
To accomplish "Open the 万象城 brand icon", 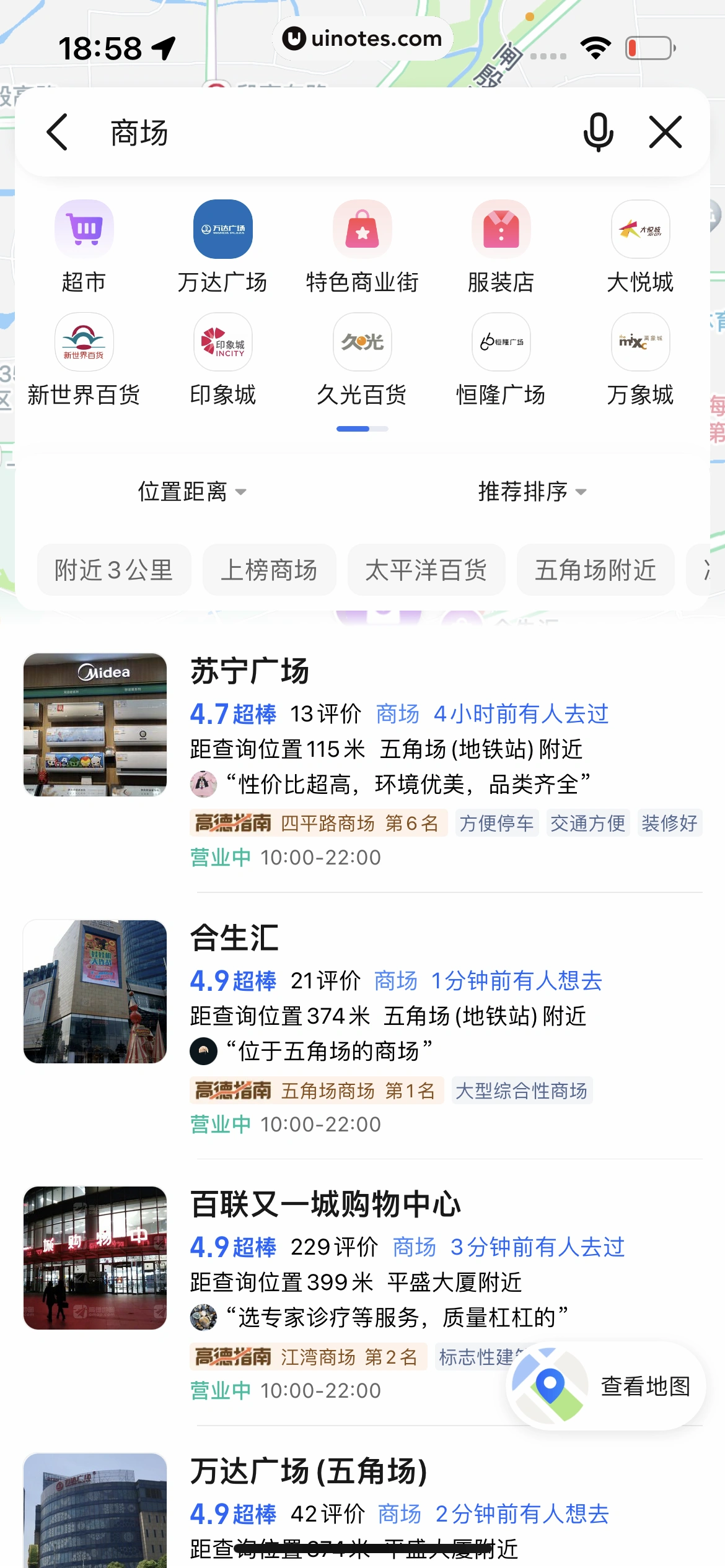I will point(639,342).
